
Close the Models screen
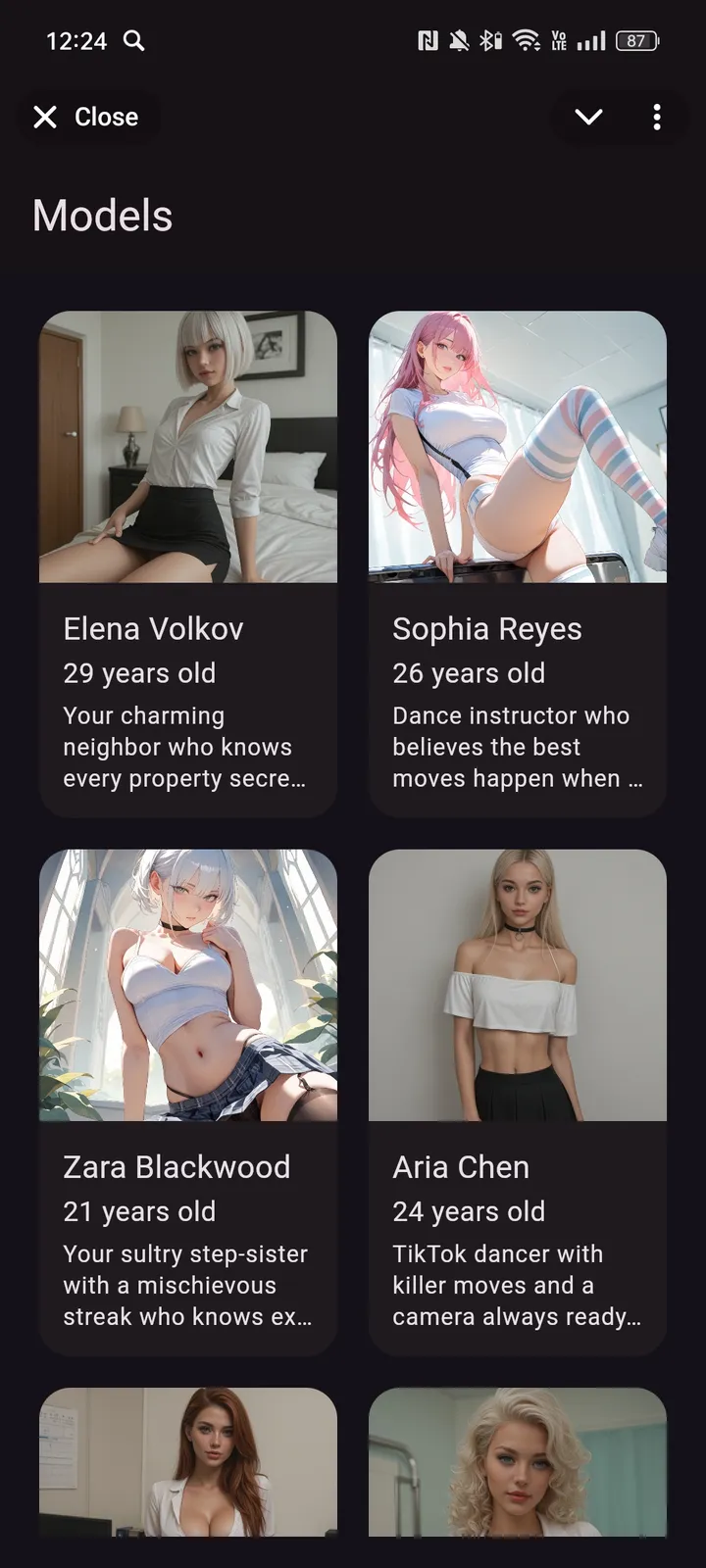(88, 117)
